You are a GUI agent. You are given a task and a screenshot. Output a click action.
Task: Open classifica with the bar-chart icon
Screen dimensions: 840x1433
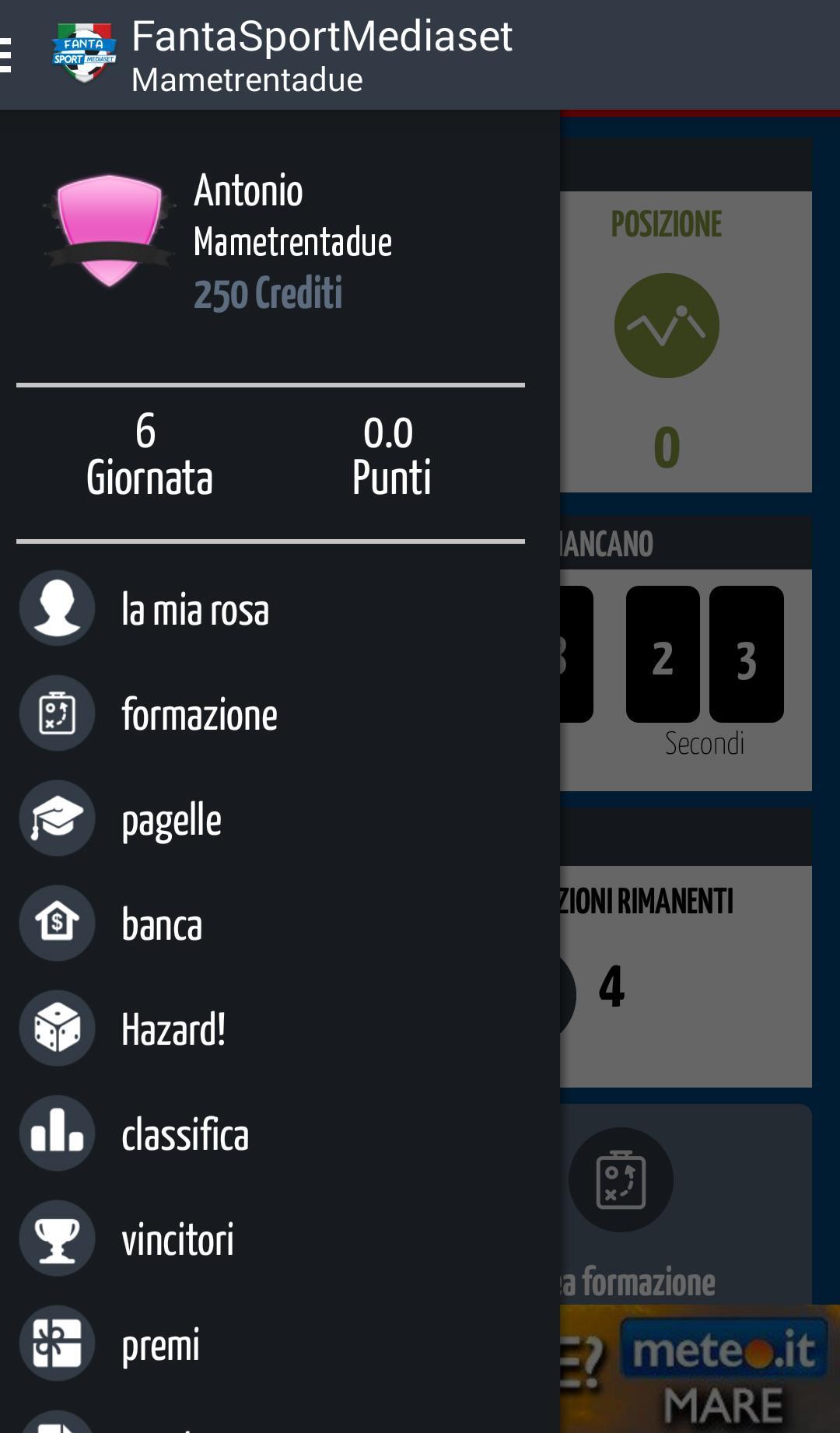(57, 1133)
